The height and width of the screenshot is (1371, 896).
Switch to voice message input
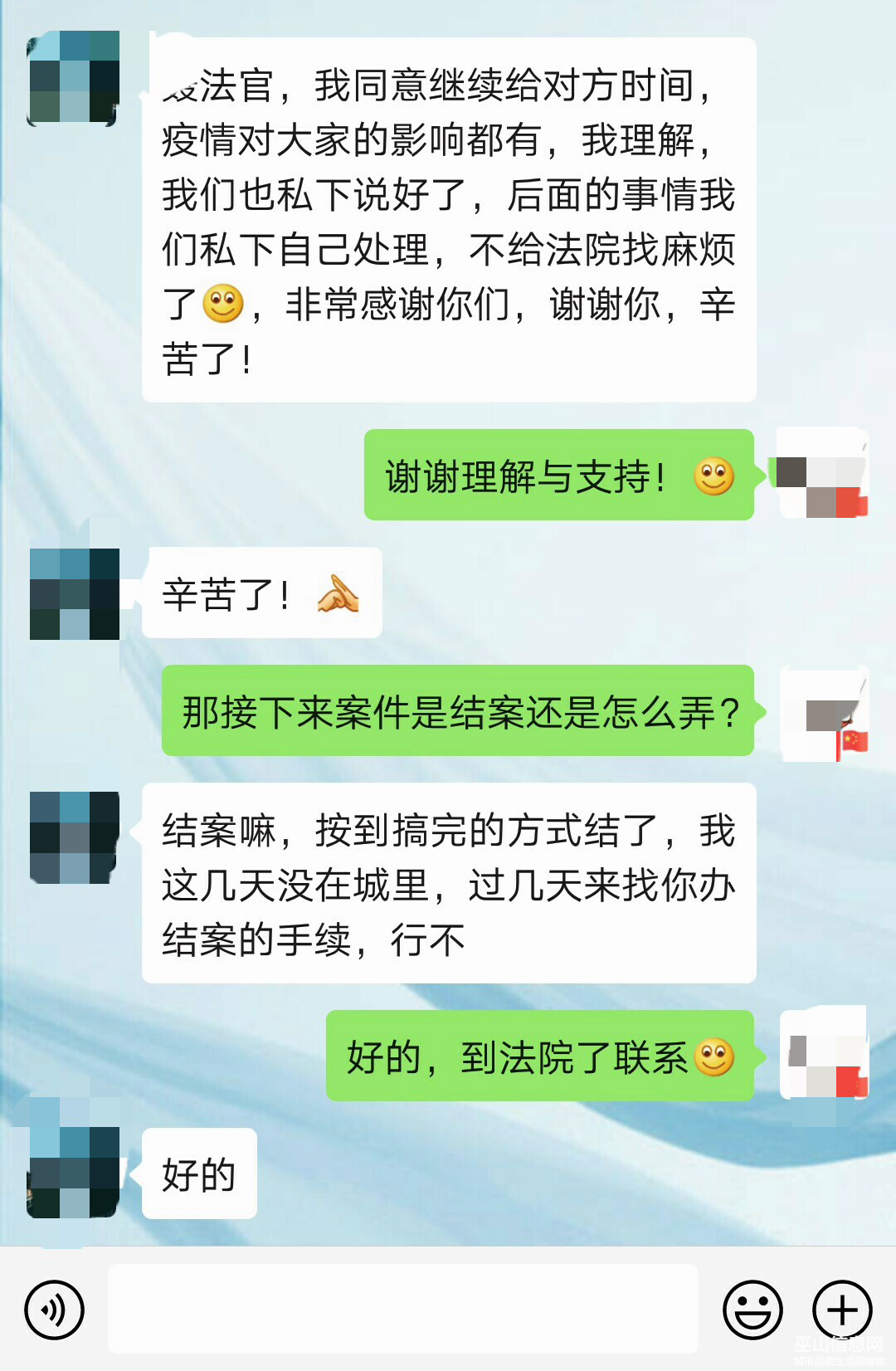(54, 1310)
